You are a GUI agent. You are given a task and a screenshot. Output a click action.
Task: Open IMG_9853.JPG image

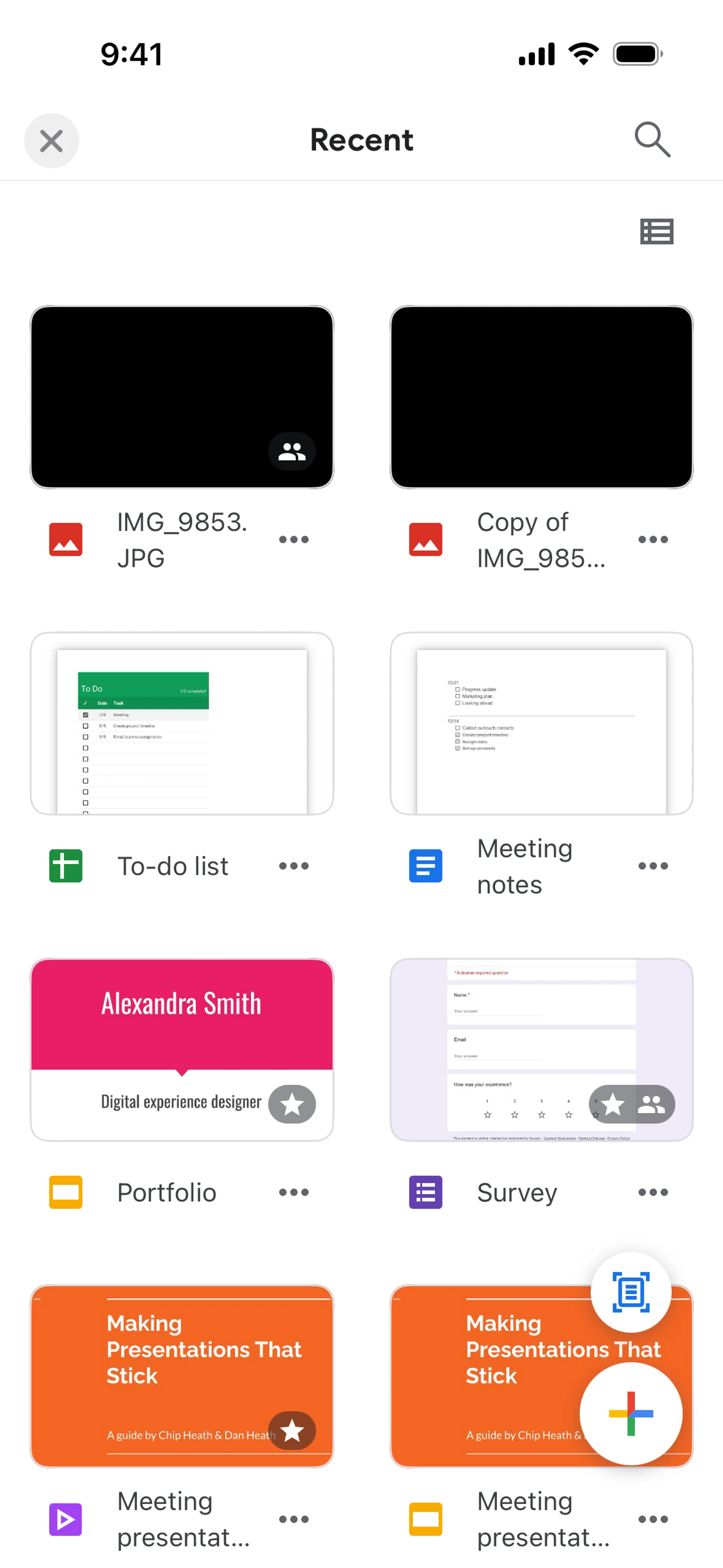[x=182, y=397]
